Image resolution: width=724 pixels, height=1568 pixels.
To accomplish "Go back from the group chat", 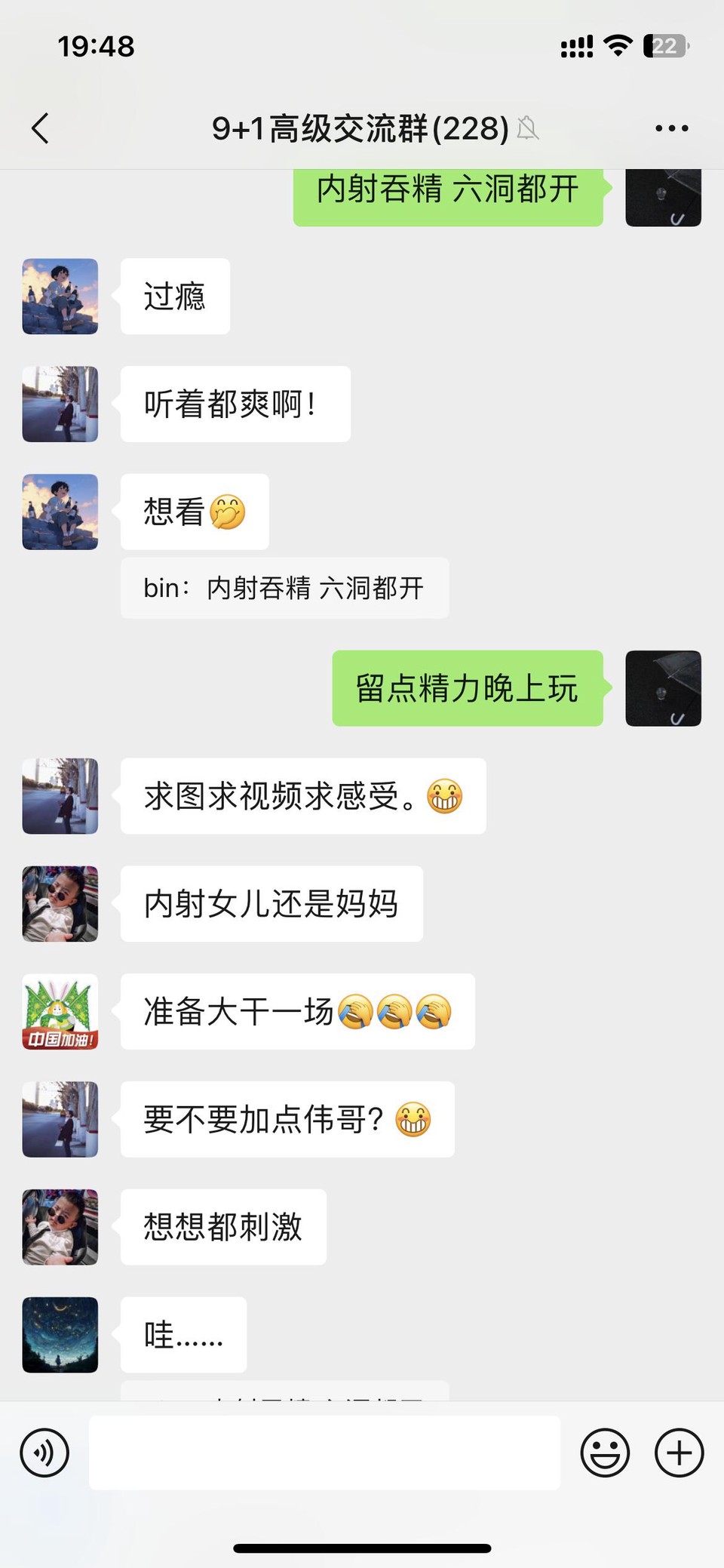I will click(41, 128).
